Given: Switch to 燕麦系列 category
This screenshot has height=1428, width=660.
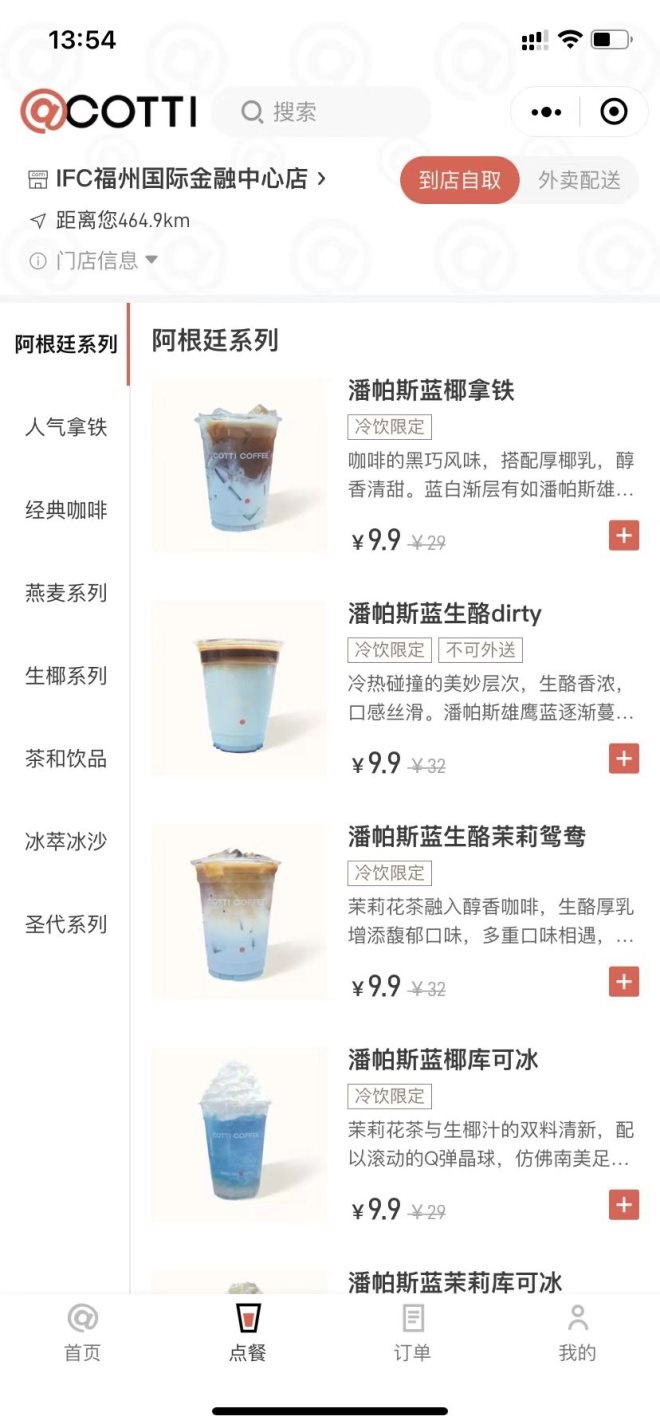Looking at the screenshot, I should pyautogui.click(x=66, y=593).
